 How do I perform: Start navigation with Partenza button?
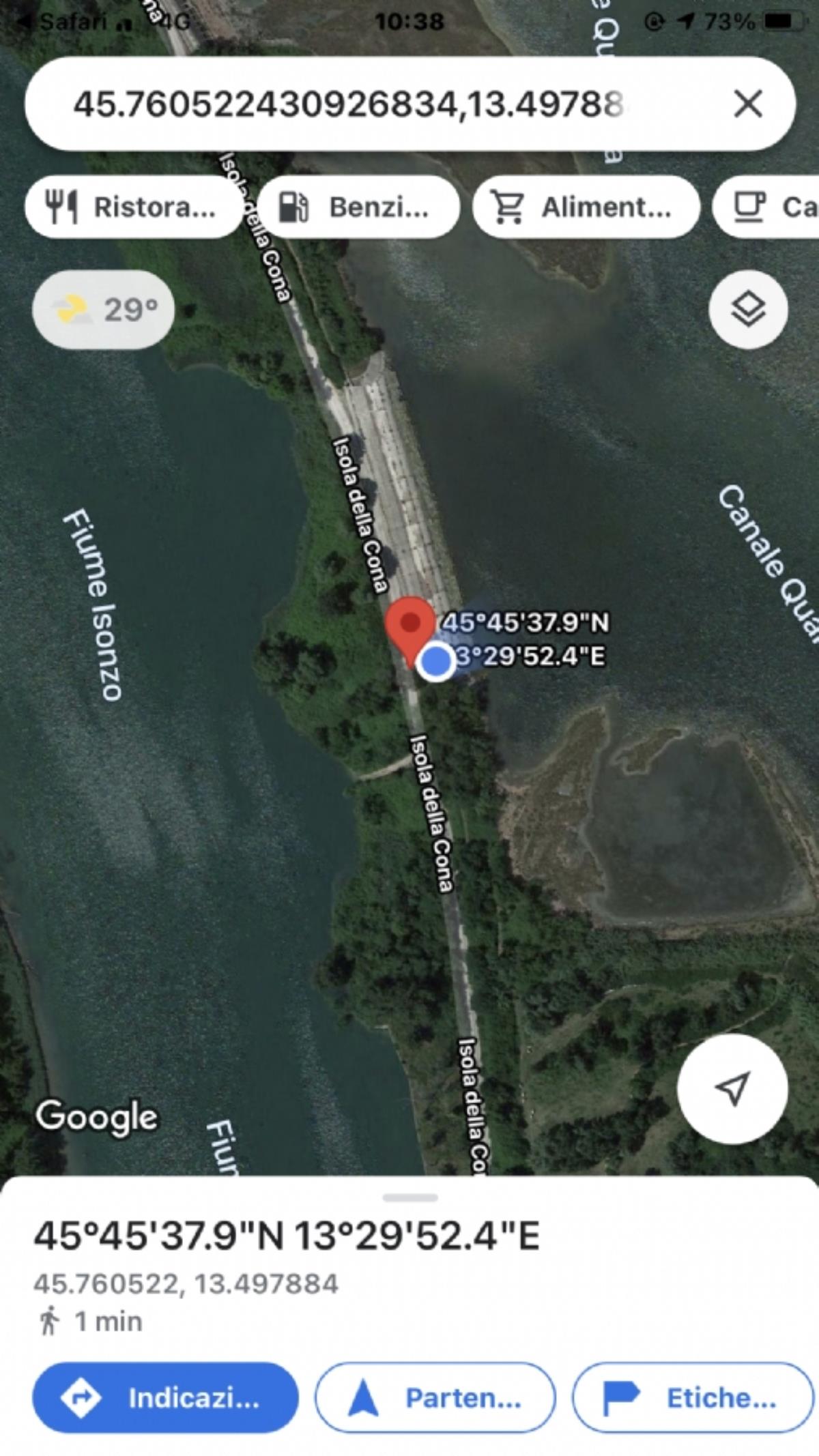coord(435,1397)
